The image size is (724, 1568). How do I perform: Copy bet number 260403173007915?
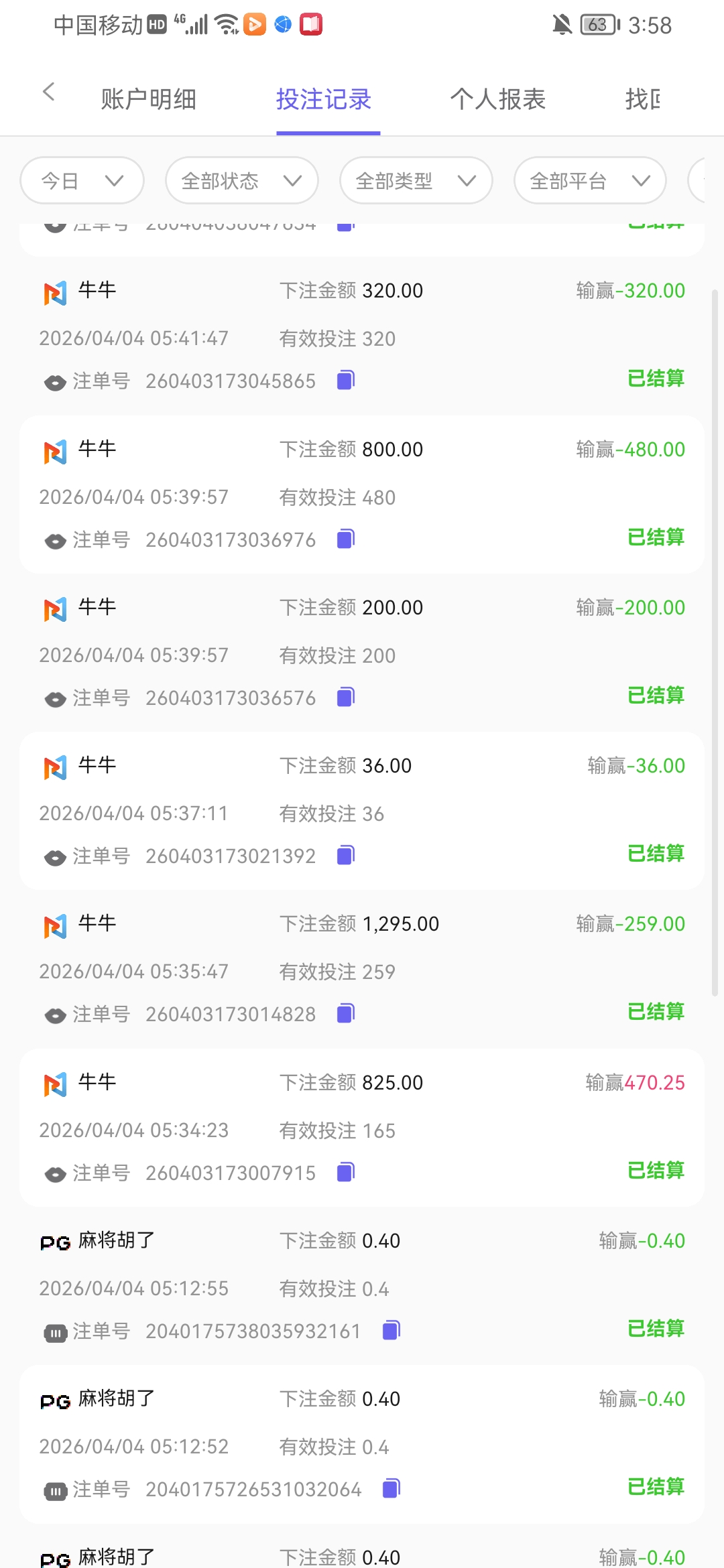coord(345,1172)
